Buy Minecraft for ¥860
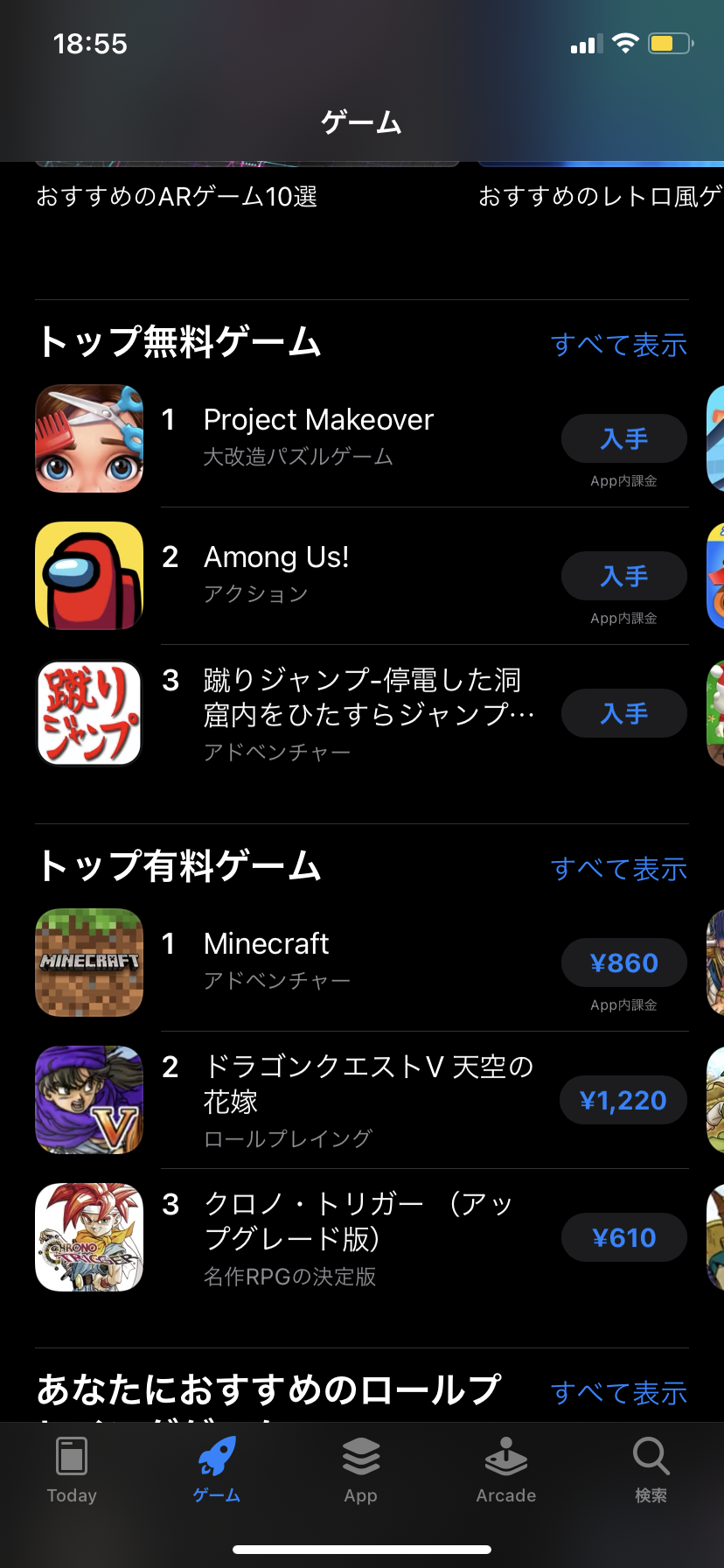724x1568 pixels. click(x=623, y=962)
